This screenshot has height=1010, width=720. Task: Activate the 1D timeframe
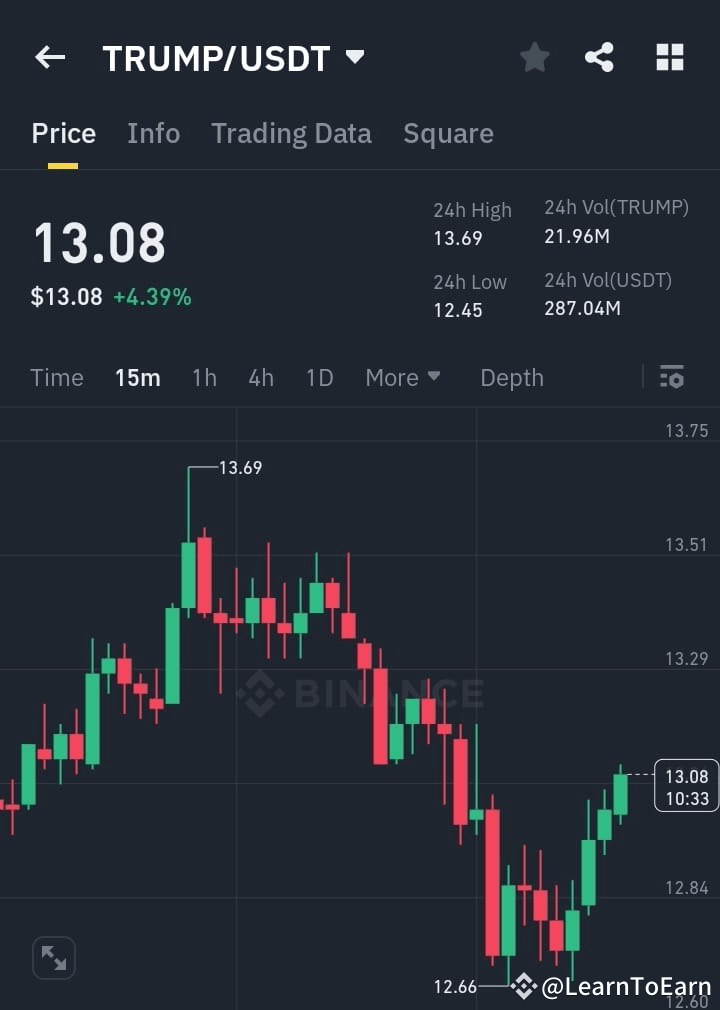[x=319, y=377]
